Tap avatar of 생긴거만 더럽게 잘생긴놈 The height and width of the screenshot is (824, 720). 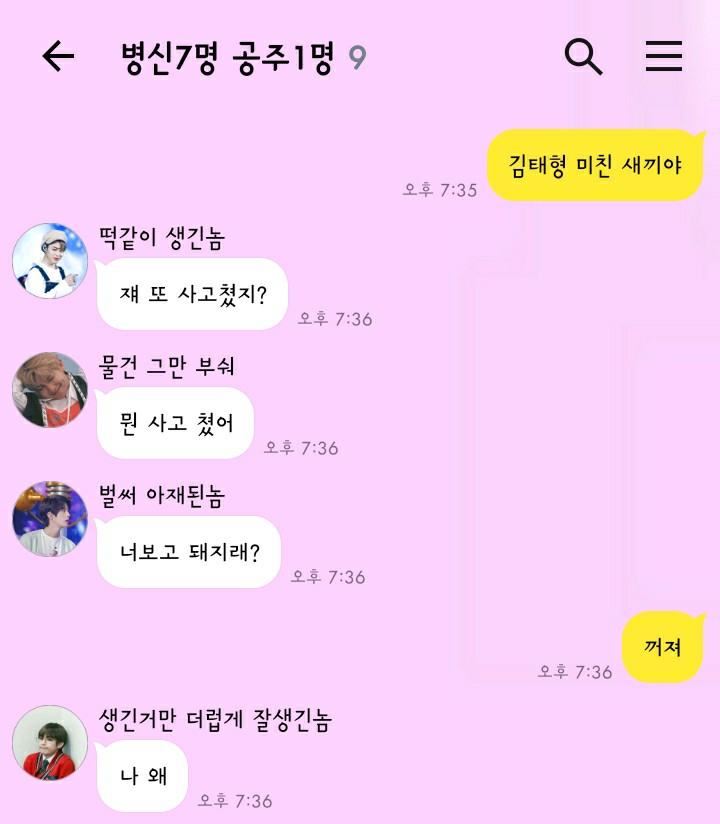(x=50, y=743)
